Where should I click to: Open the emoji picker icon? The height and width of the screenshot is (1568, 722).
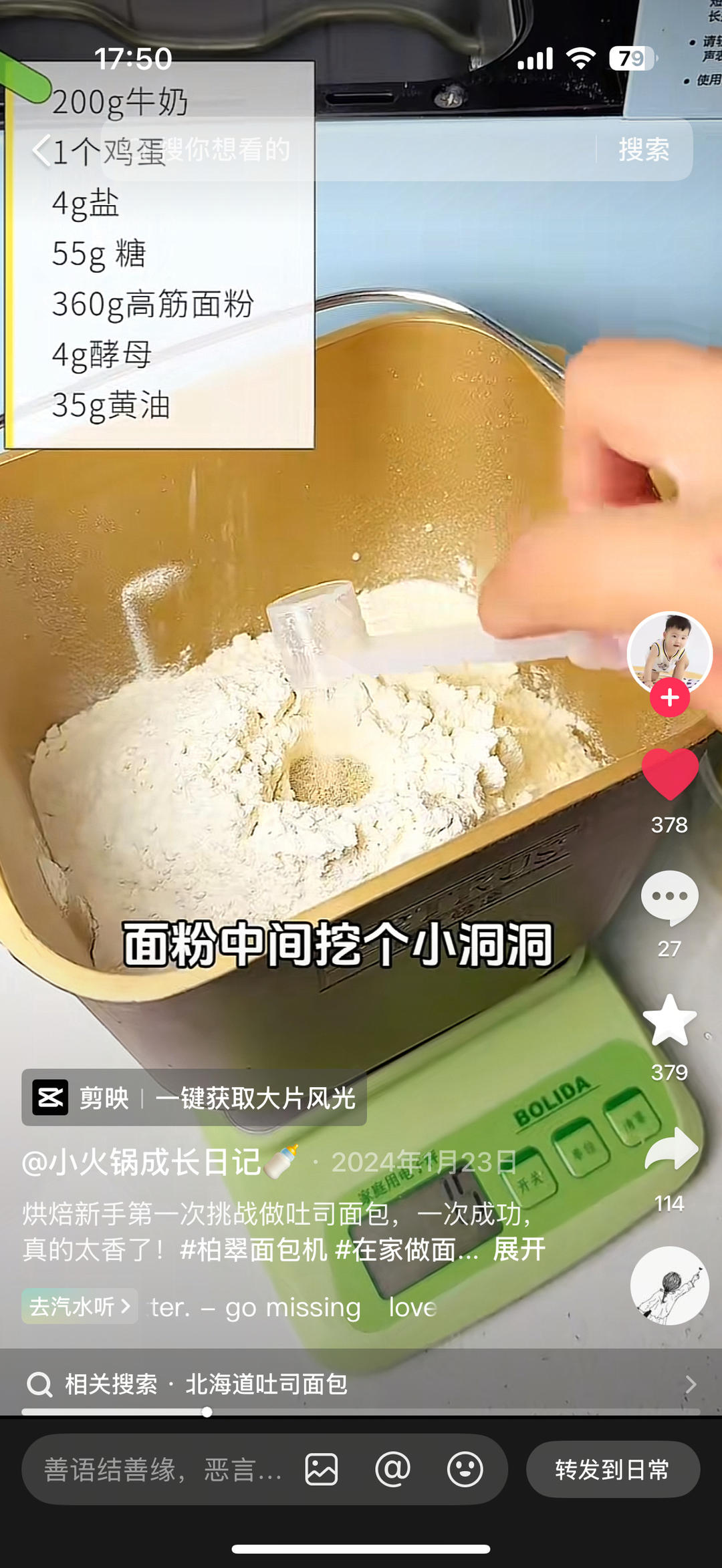click(465, 1470)
